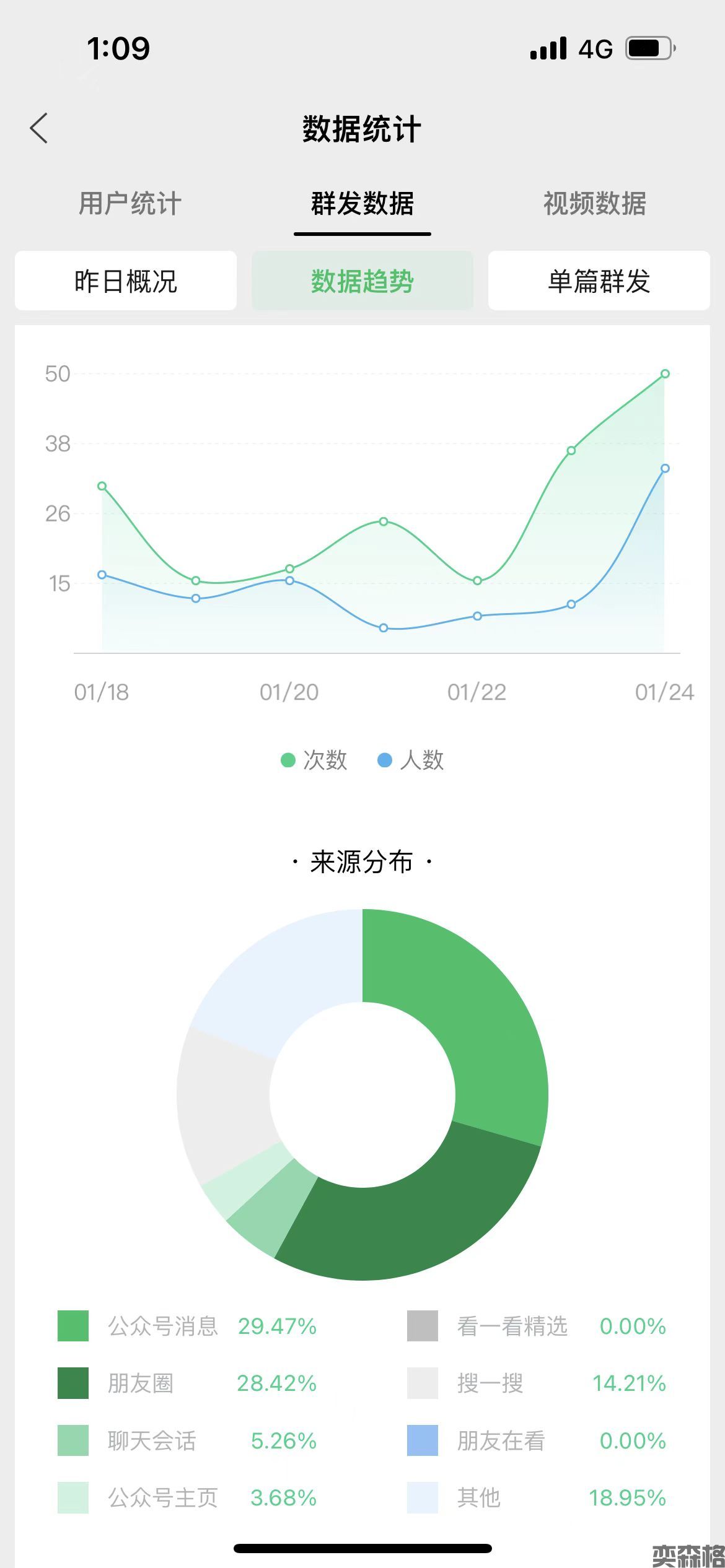Screen dimensions: 725x1568
Task: Go back using the back arrow
Action: pyautogui.click(x=39, y=129)
